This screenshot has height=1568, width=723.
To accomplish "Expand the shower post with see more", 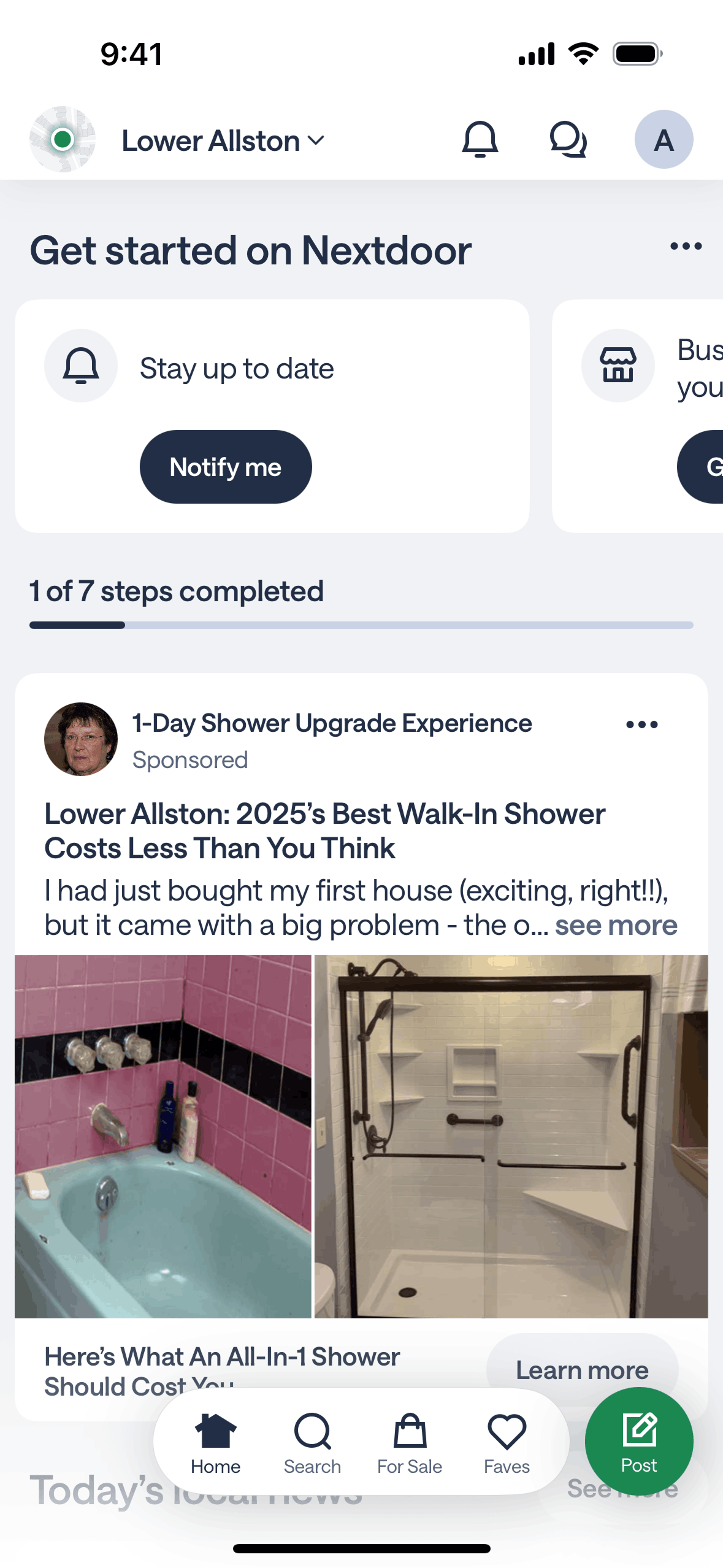I will click(616, 925).
